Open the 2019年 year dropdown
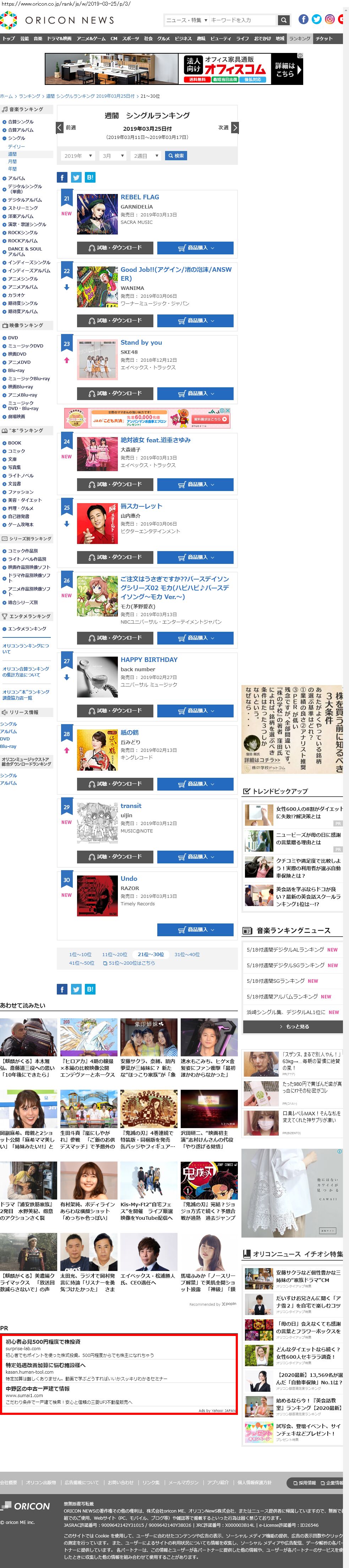This screenshot has width=349, height=1568. 78,156
